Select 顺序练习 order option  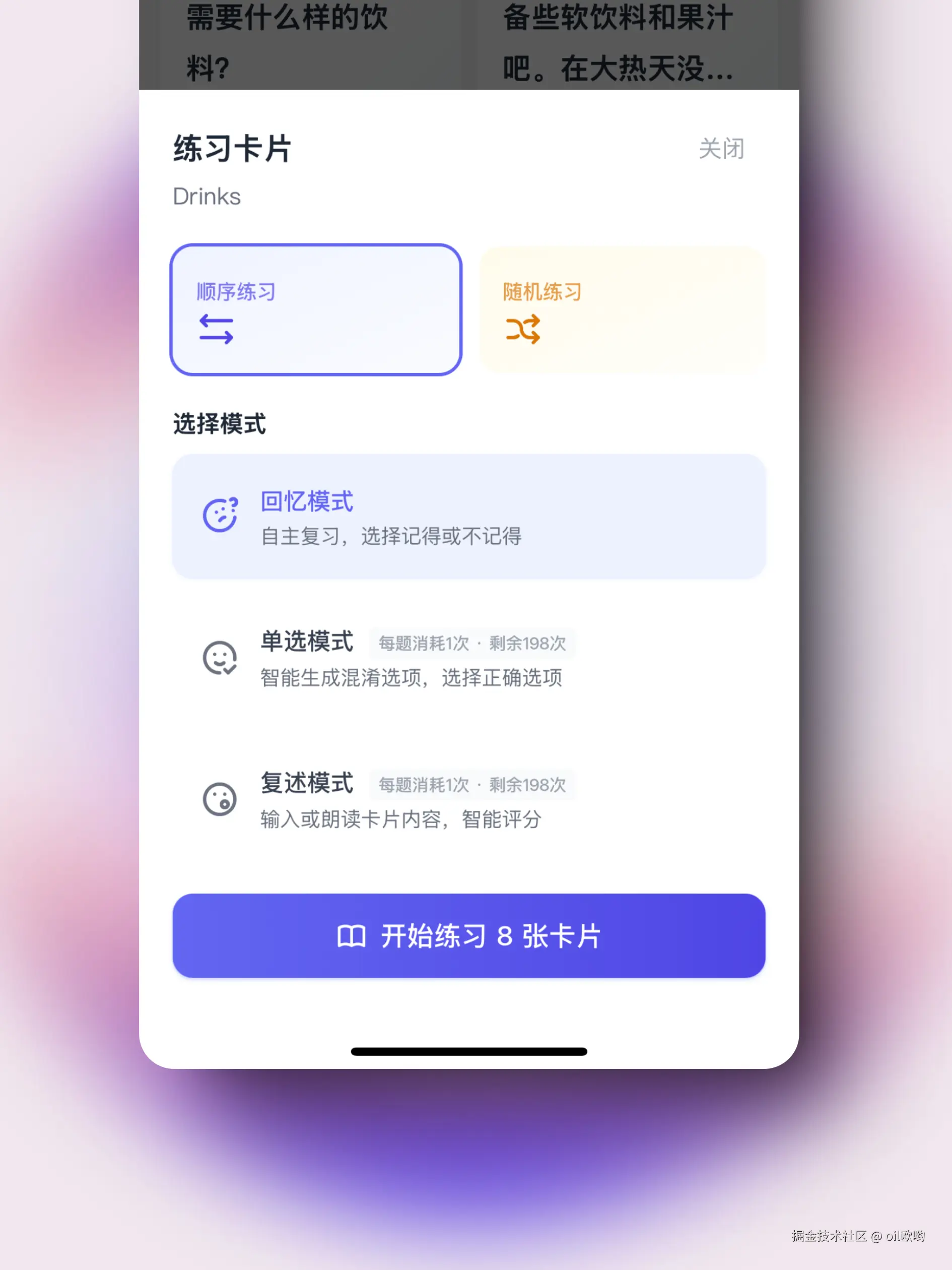[316, 309]
